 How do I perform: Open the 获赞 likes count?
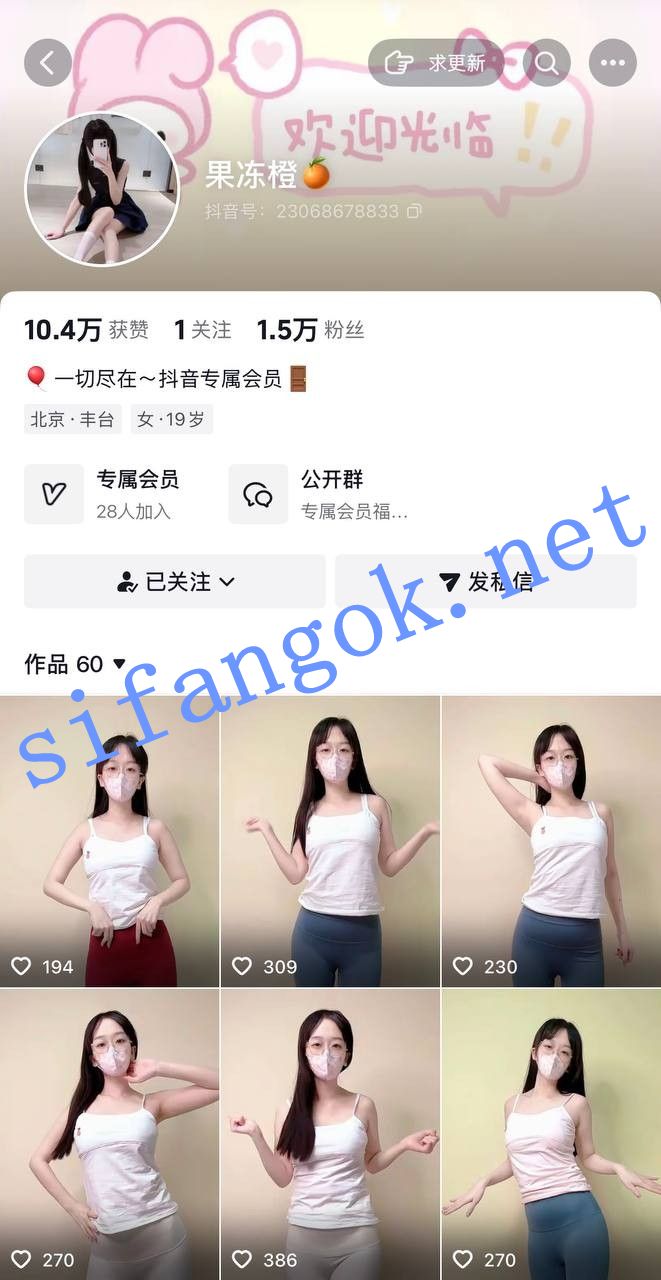(x=86, y=330)
